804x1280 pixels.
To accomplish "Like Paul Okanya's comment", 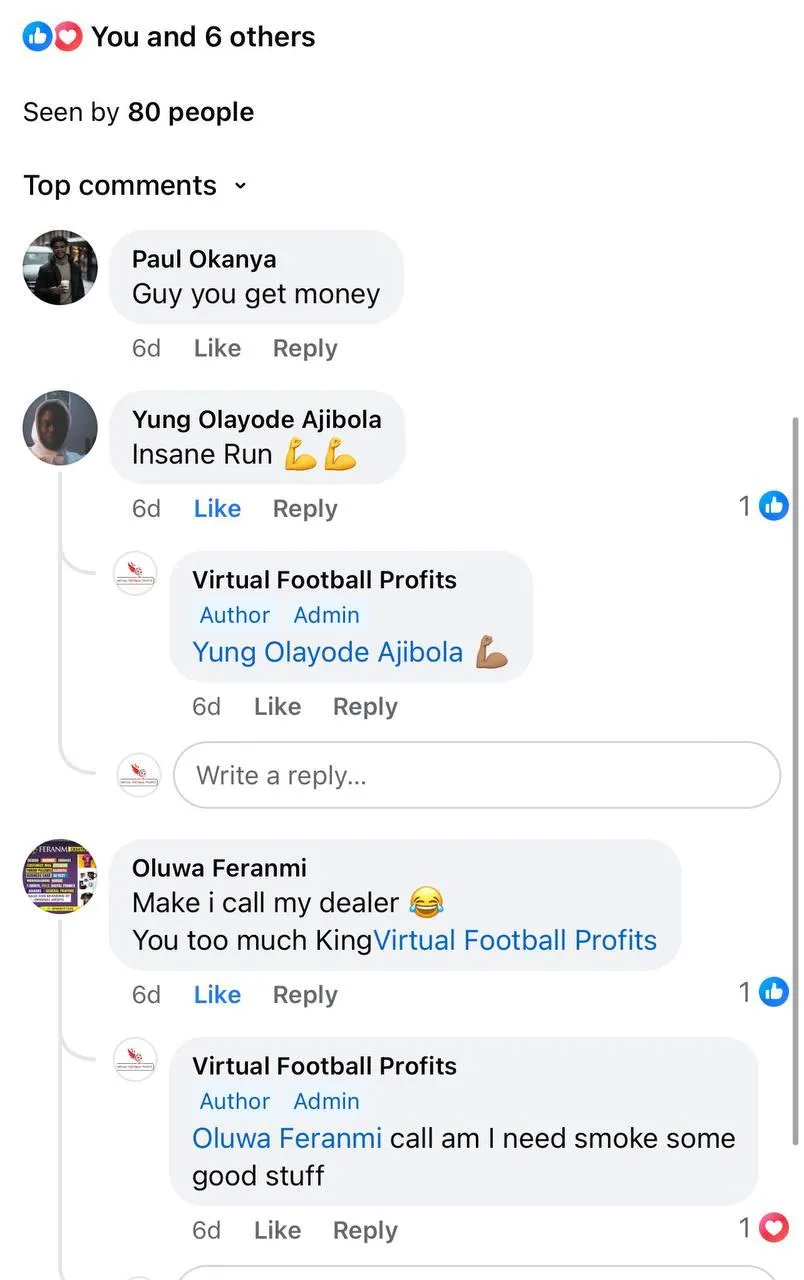I will click(217, 348).
